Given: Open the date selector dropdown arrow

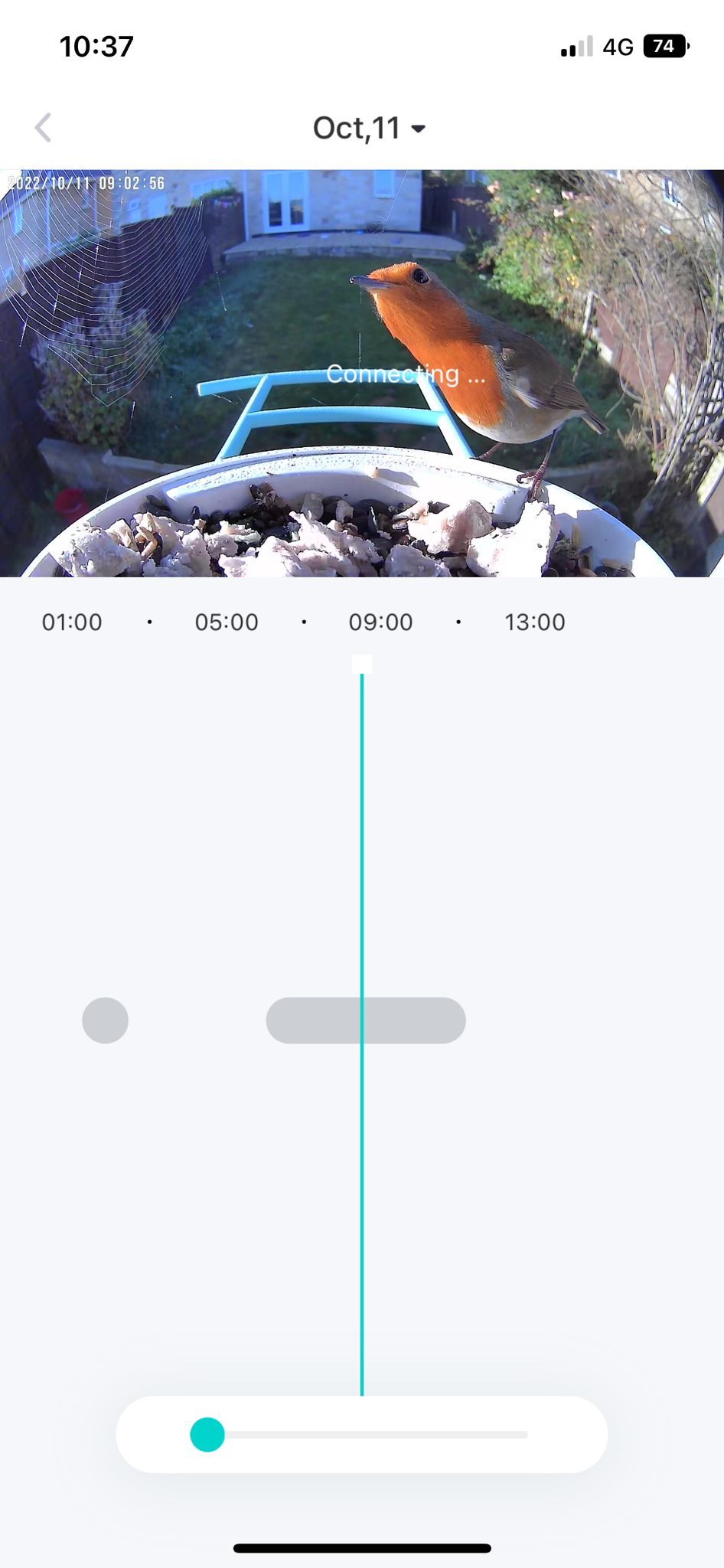Looking at the screenshot, I should (416, 129).
